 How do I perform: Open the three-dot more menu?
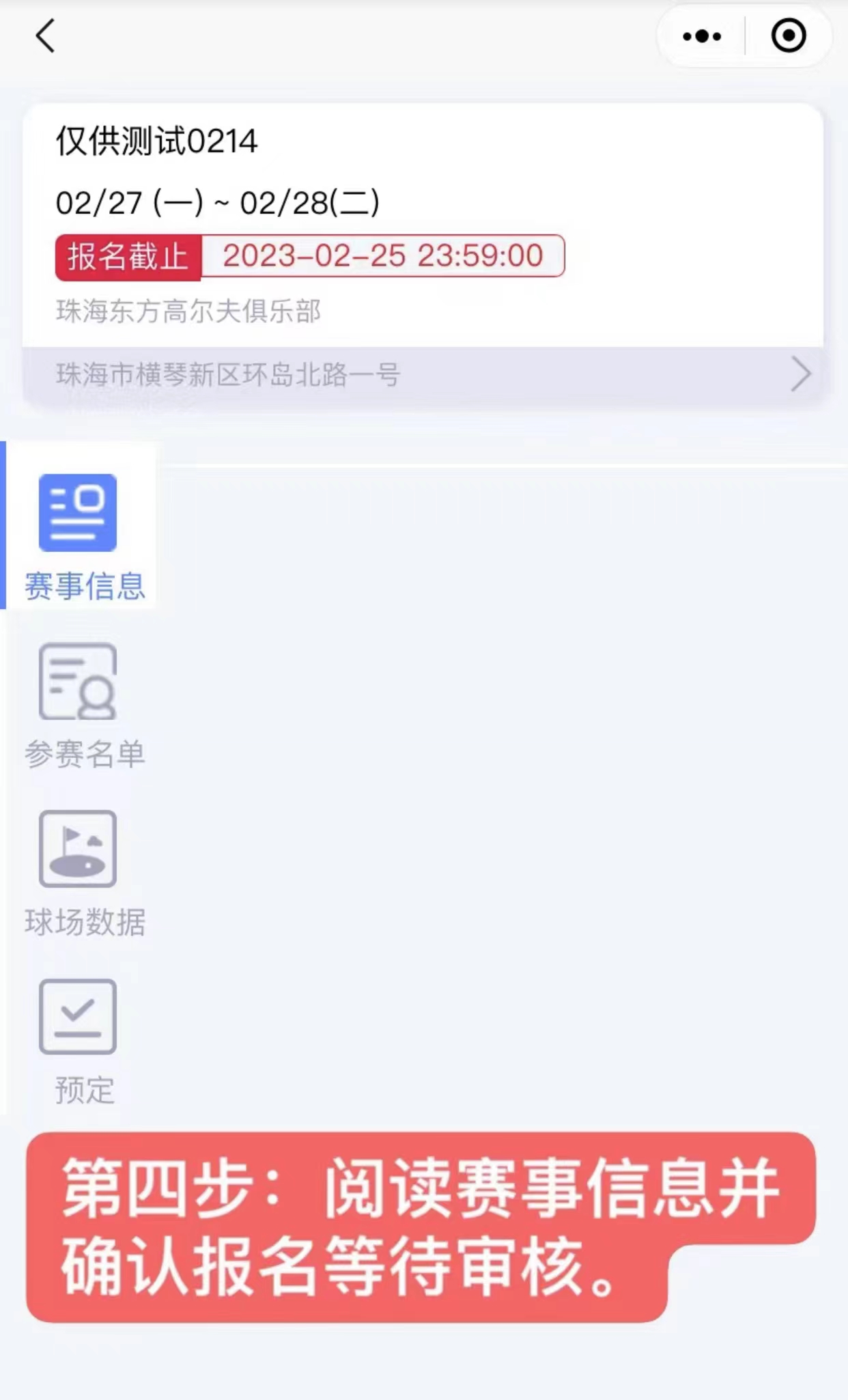702,36
